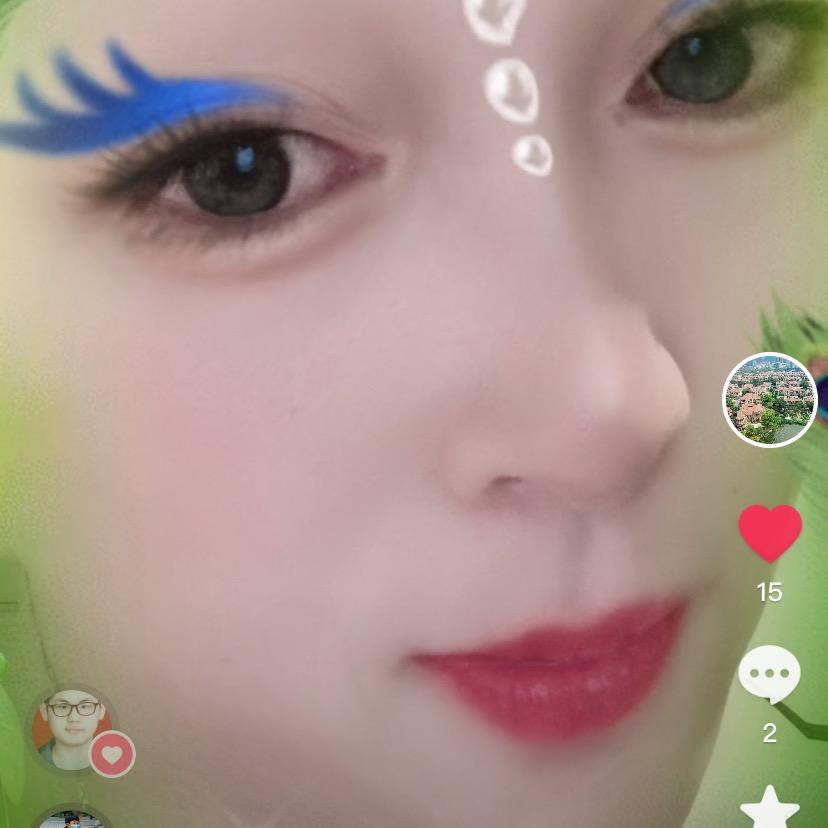Viewport: 828px width, 828px height.
Task: Add this video to favorites with the star
Action: pos(769,808)
